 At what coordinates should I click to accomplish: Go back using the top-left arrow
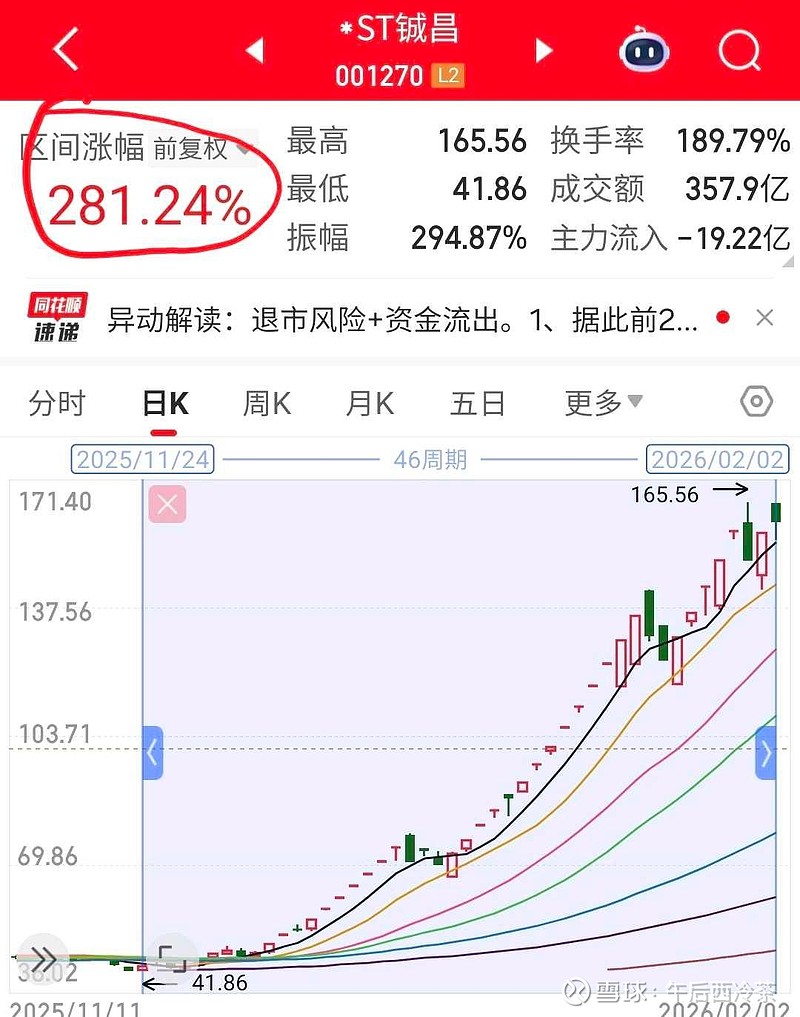tap(64, 49)
